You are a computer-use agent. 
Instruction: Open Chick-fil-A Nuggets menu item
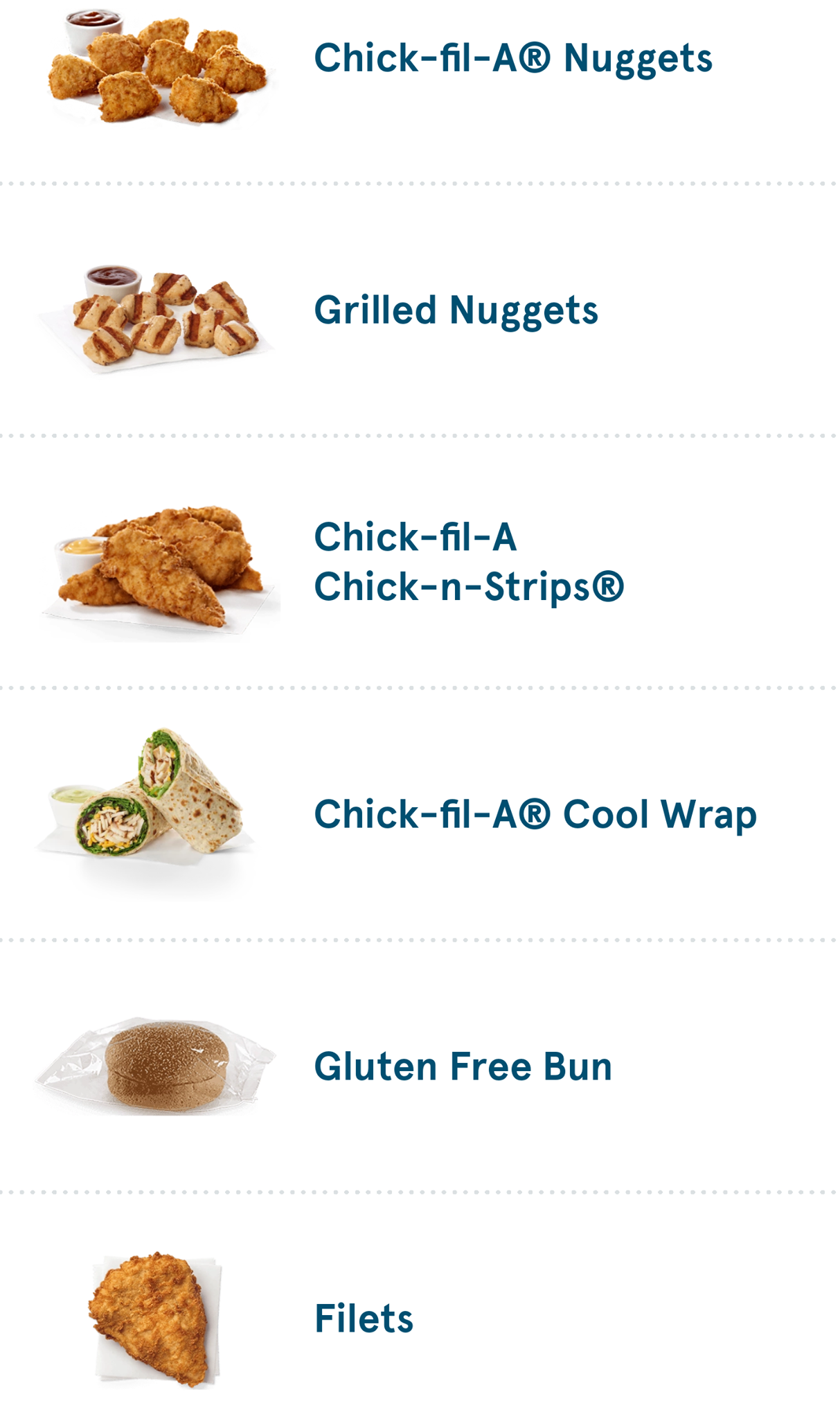point(512,58)
